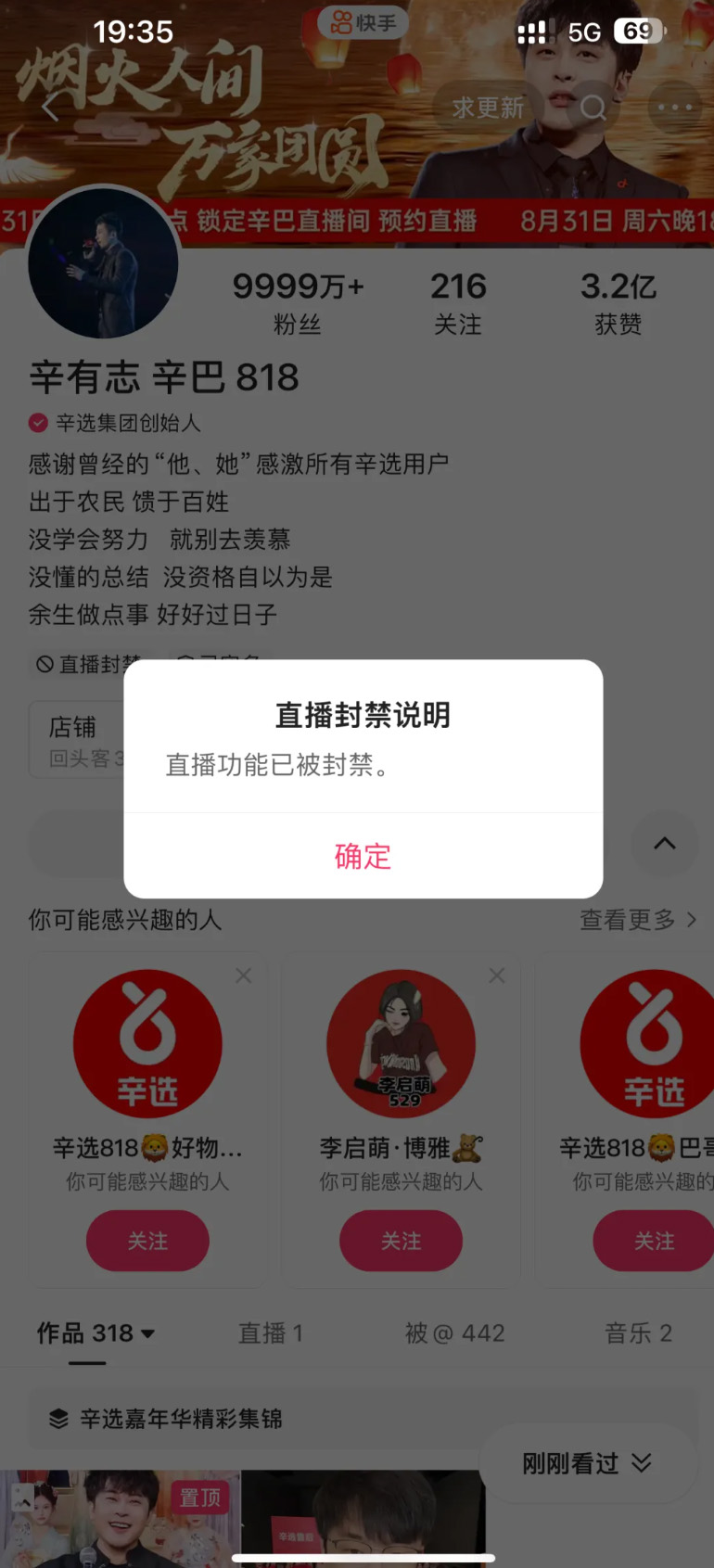The image size is (714, 1568).
Task: Follow 辛选818好物 account
Action: [x=147, y=1241]
